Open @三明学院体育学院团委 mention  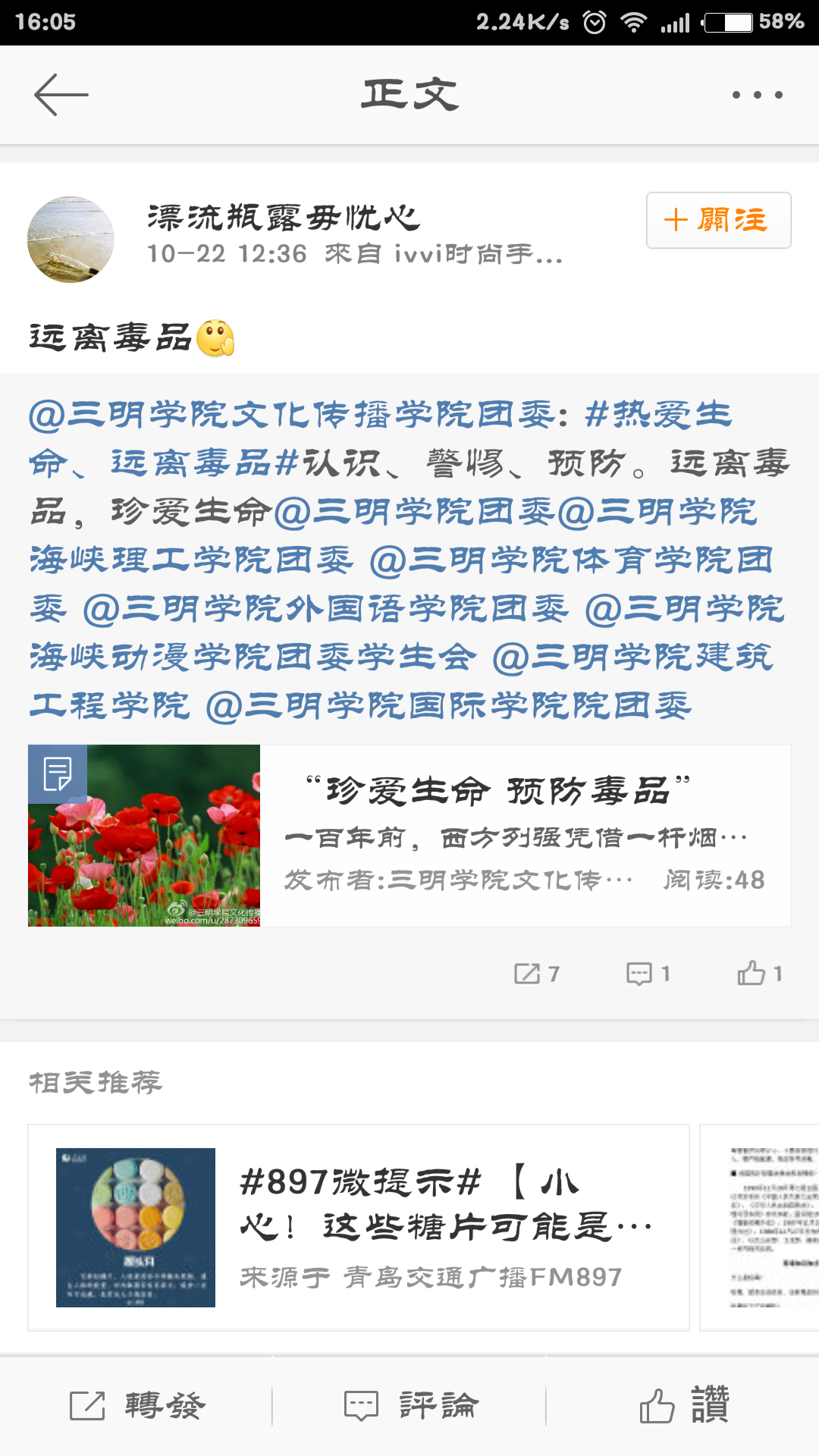click(569, 560)
